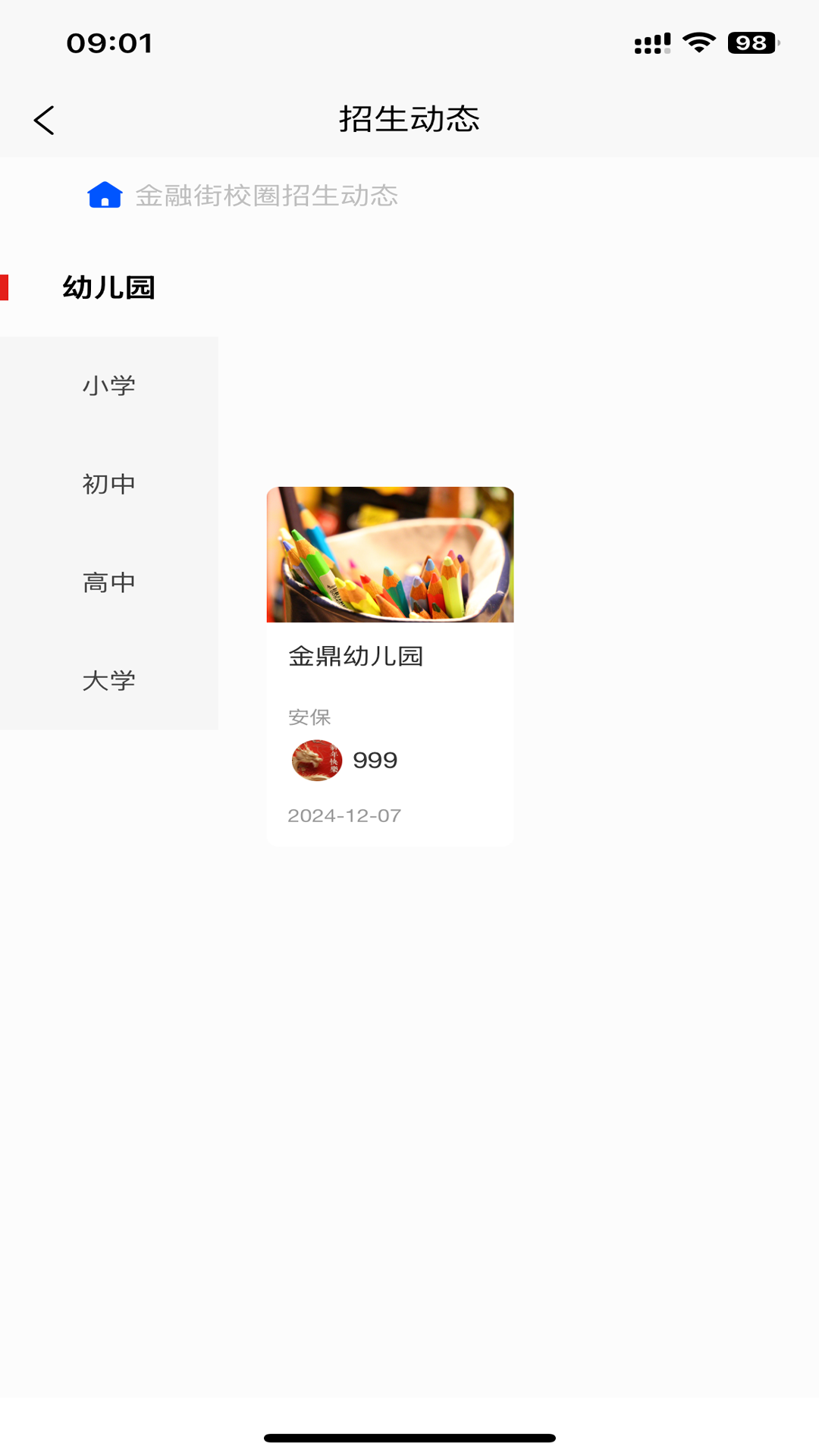Tap the red marker beside 幼儿园
819x1456 pixels.
point(6,287)
